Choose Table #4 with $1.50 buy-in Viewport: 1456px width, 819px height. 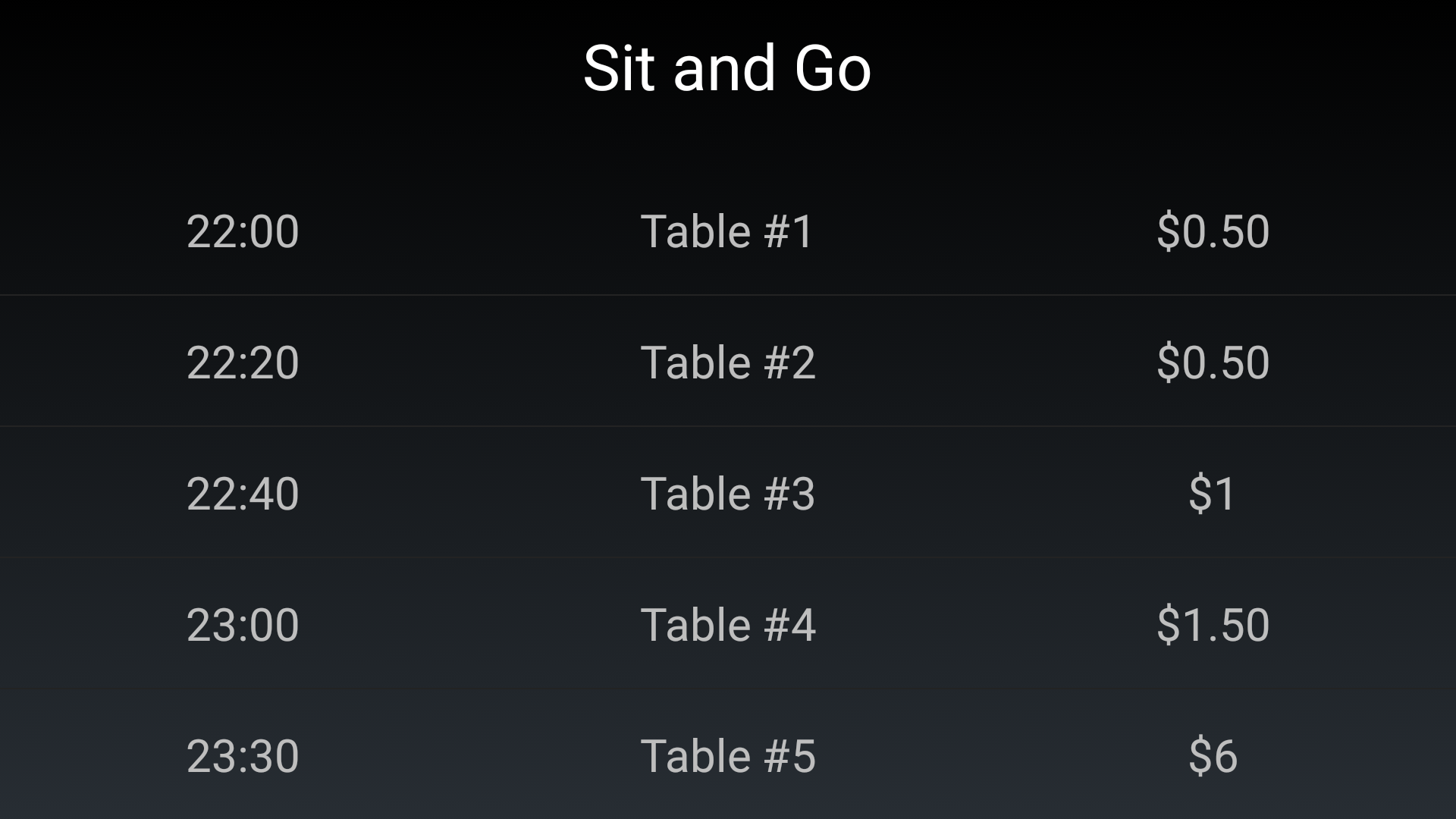tap(728, 624)
